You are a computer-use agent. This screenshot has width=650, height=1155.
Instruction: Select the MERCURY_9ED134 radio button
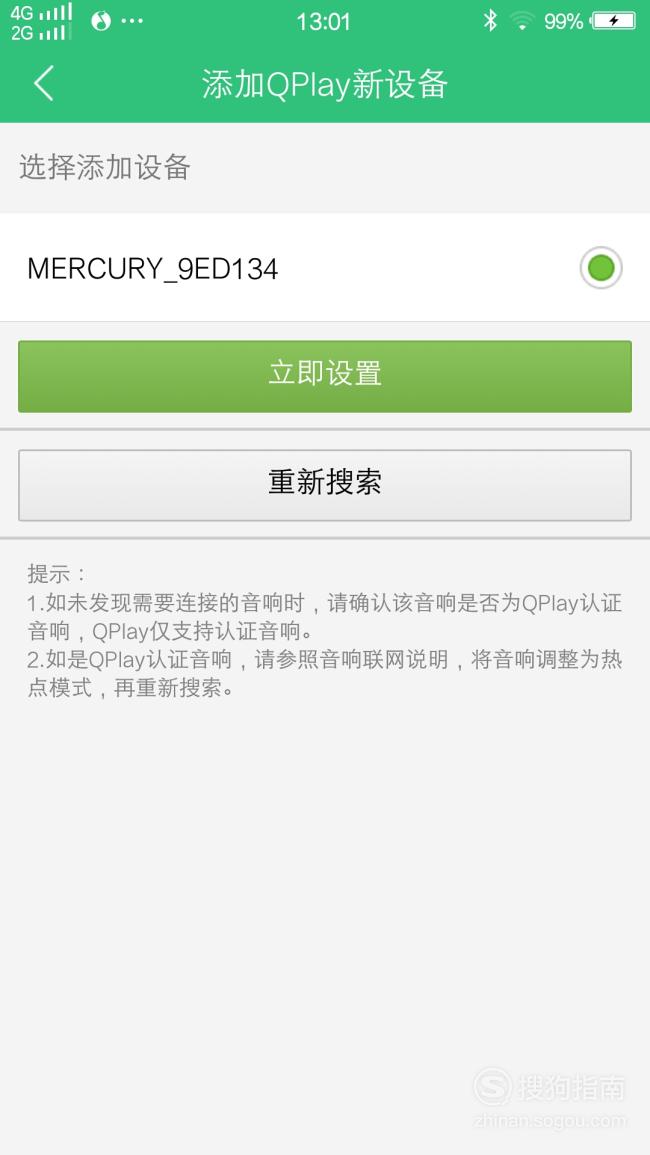601,268
